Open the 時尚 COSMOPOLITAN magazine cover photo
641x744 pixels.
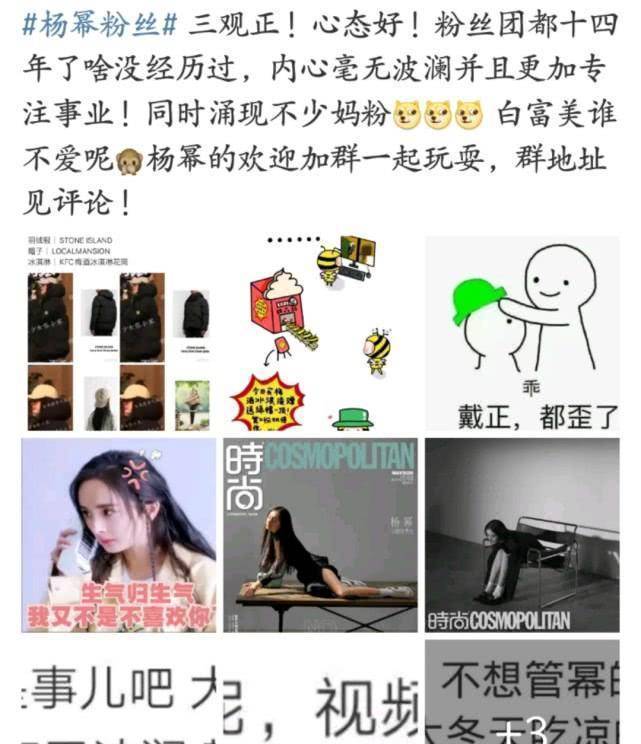tap(320, 535)
